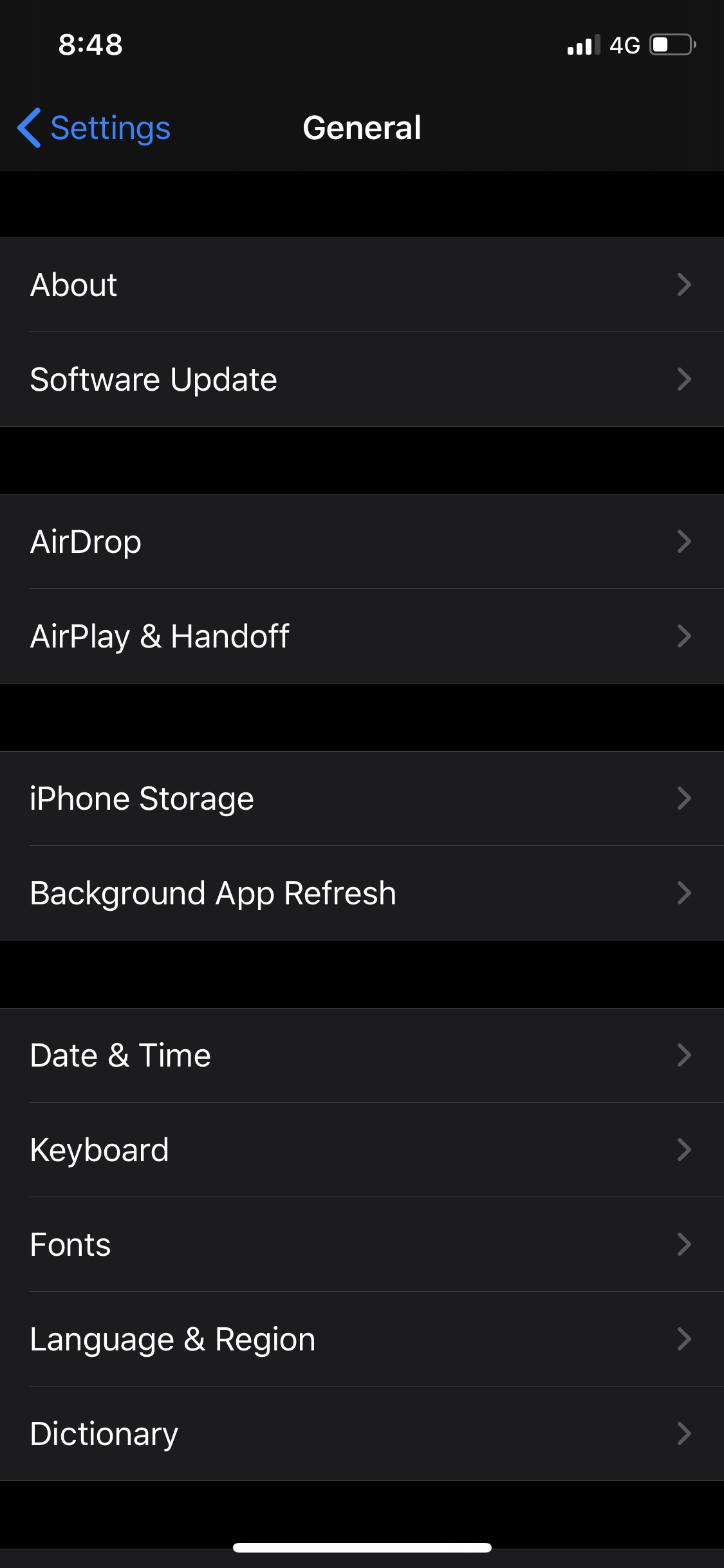Choose the Fonts option
This screenshot has width=724, height=1568.
(362, 1245)
